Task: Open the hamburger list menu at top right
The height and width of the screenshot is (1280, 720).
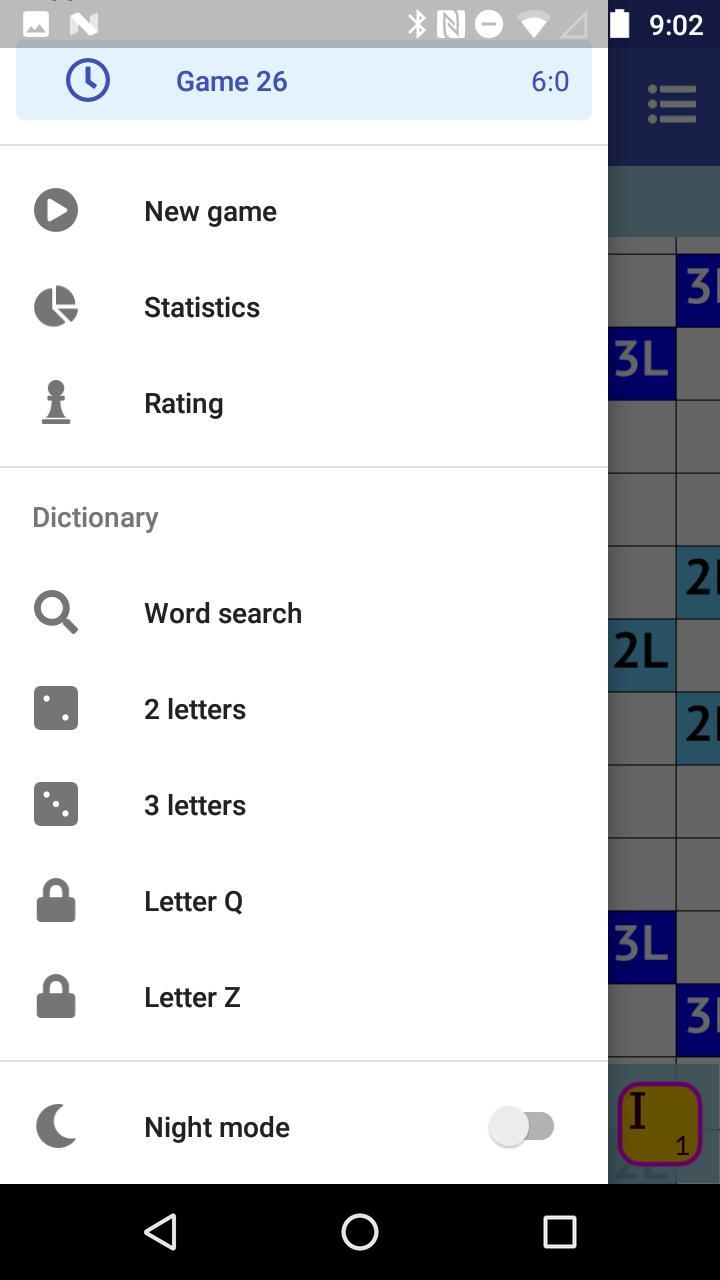Action: coord(671,103)
